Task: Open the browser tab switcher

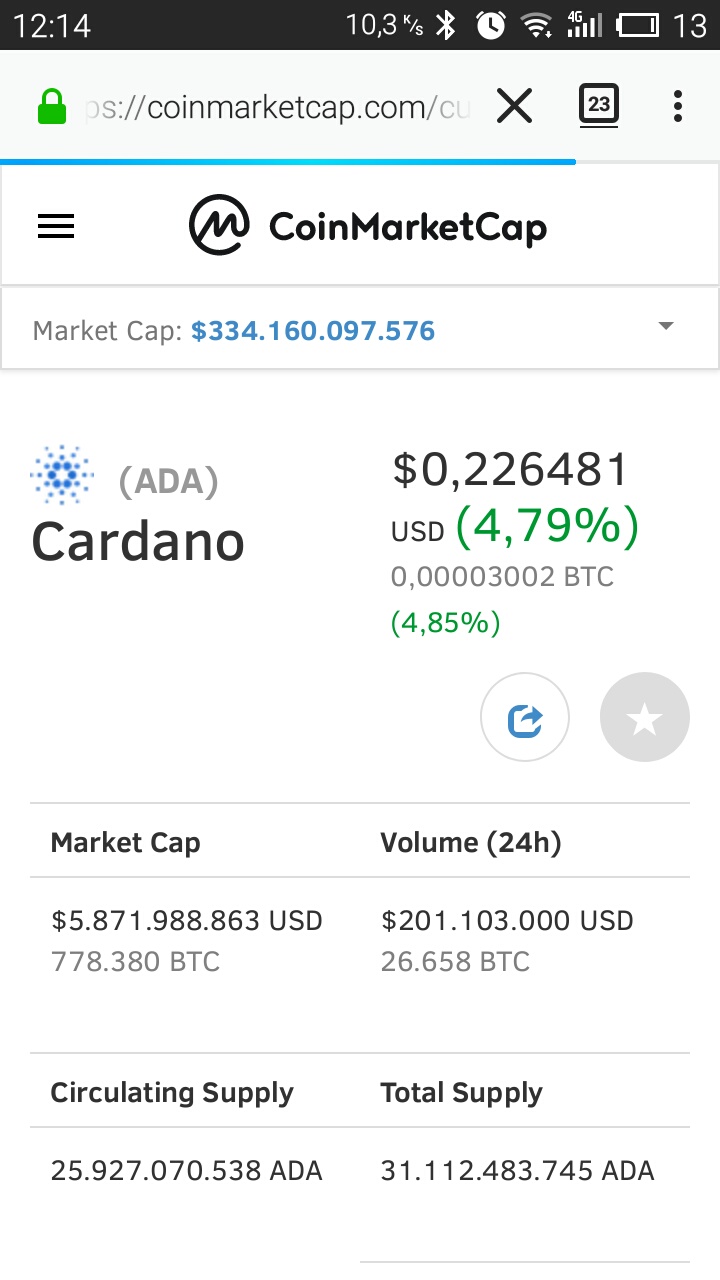Action: pos(598,105)
